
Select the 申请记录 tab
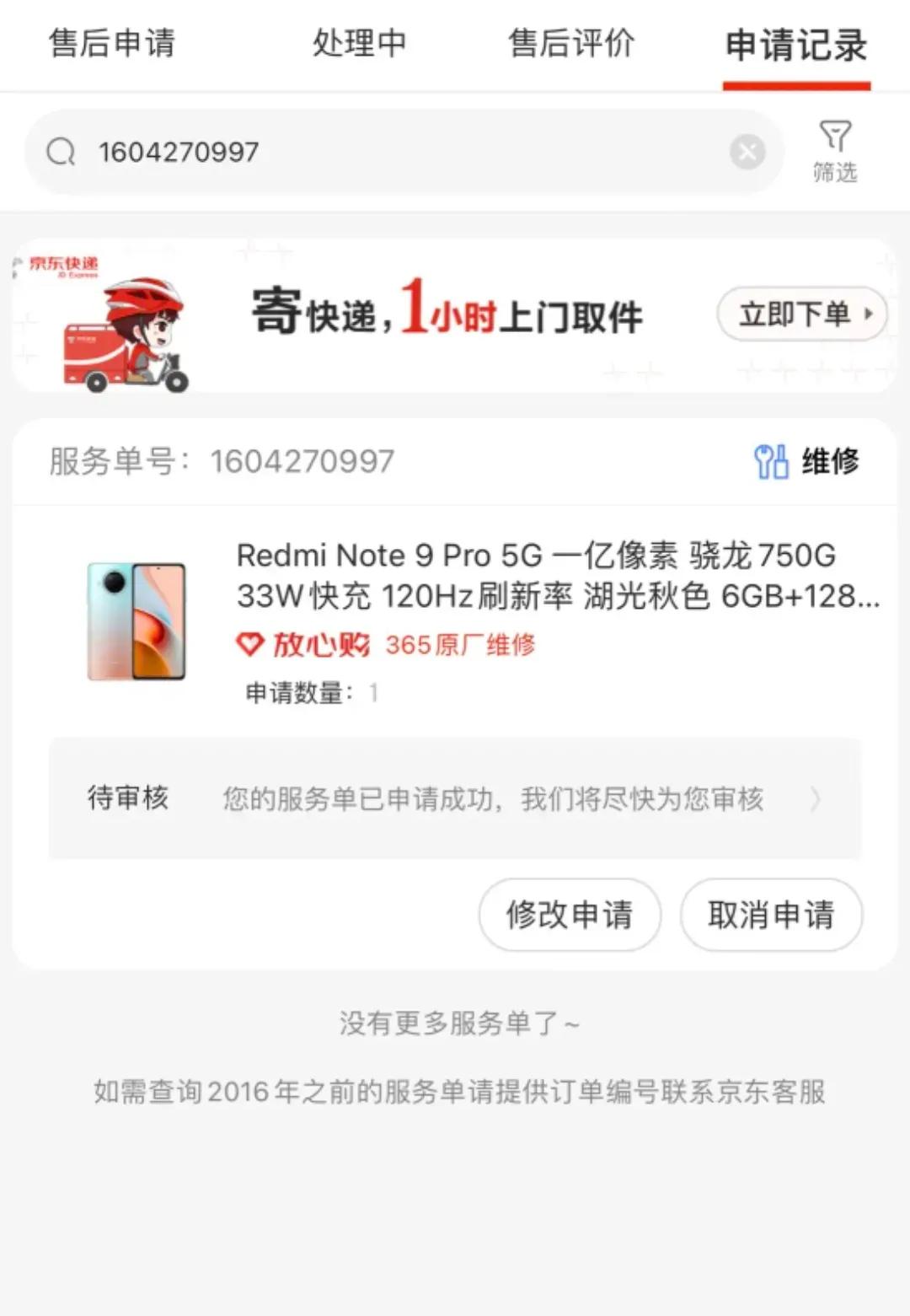(795, 46)
